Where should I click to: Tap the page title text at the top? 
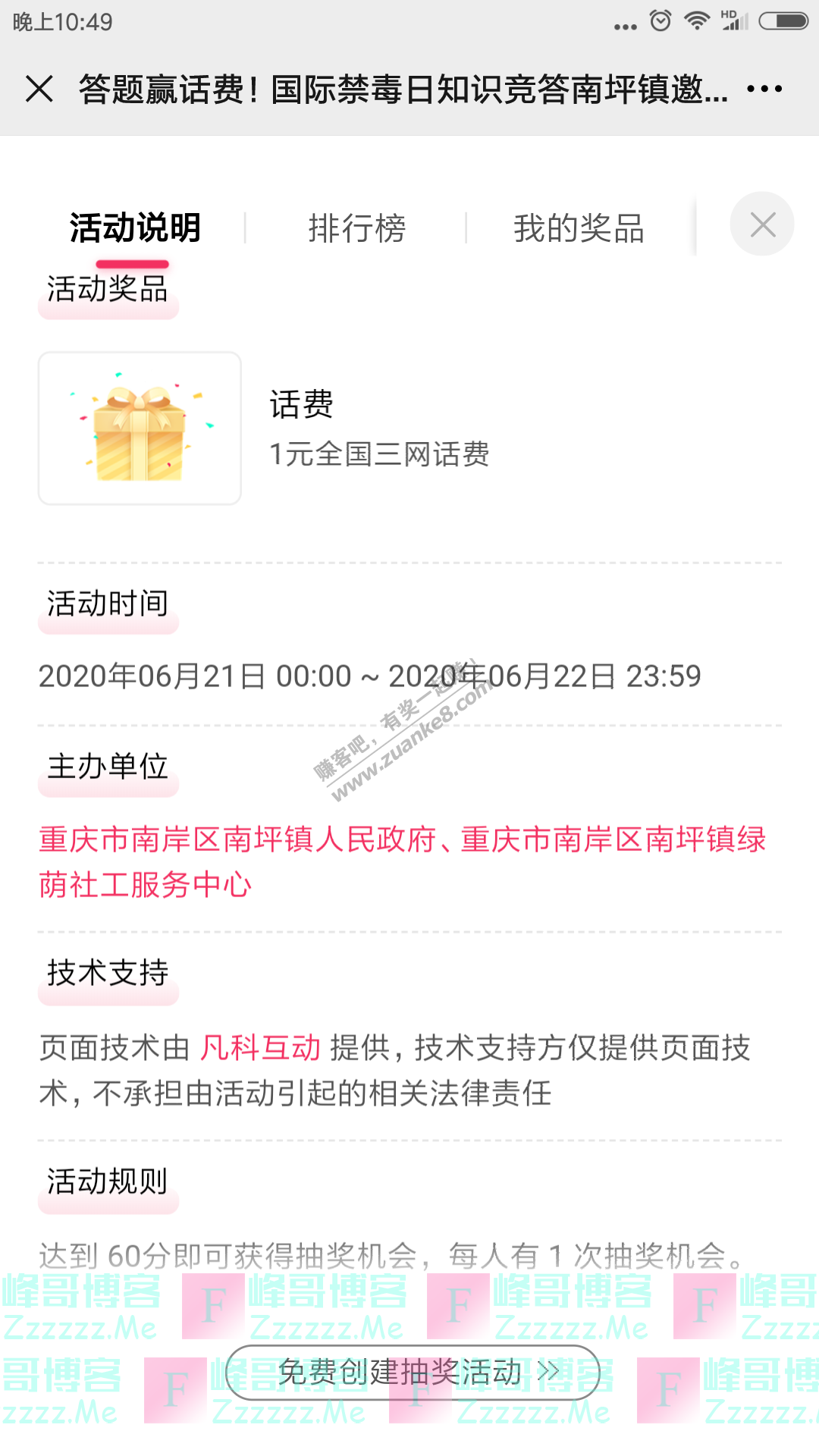402,89
